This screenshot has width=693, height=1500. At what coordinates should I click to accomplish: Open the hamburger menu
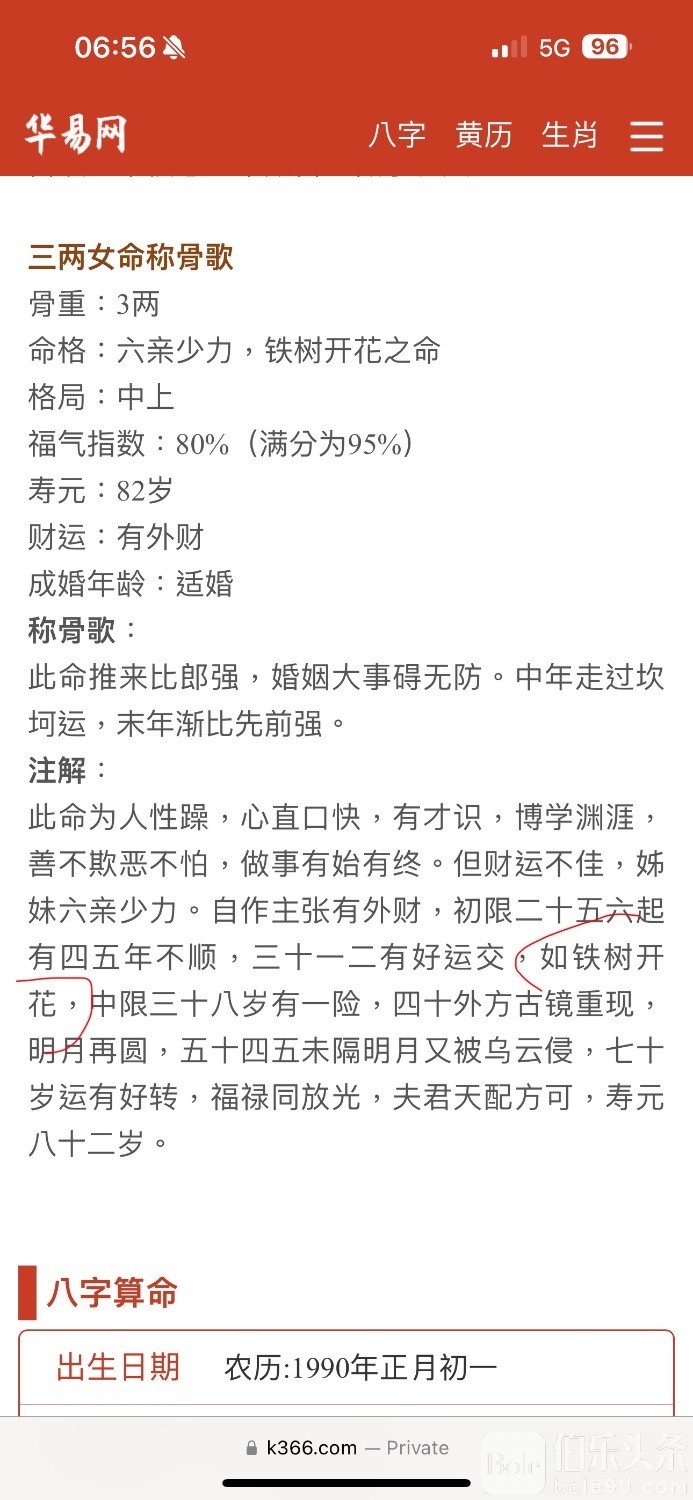point(647,136)
